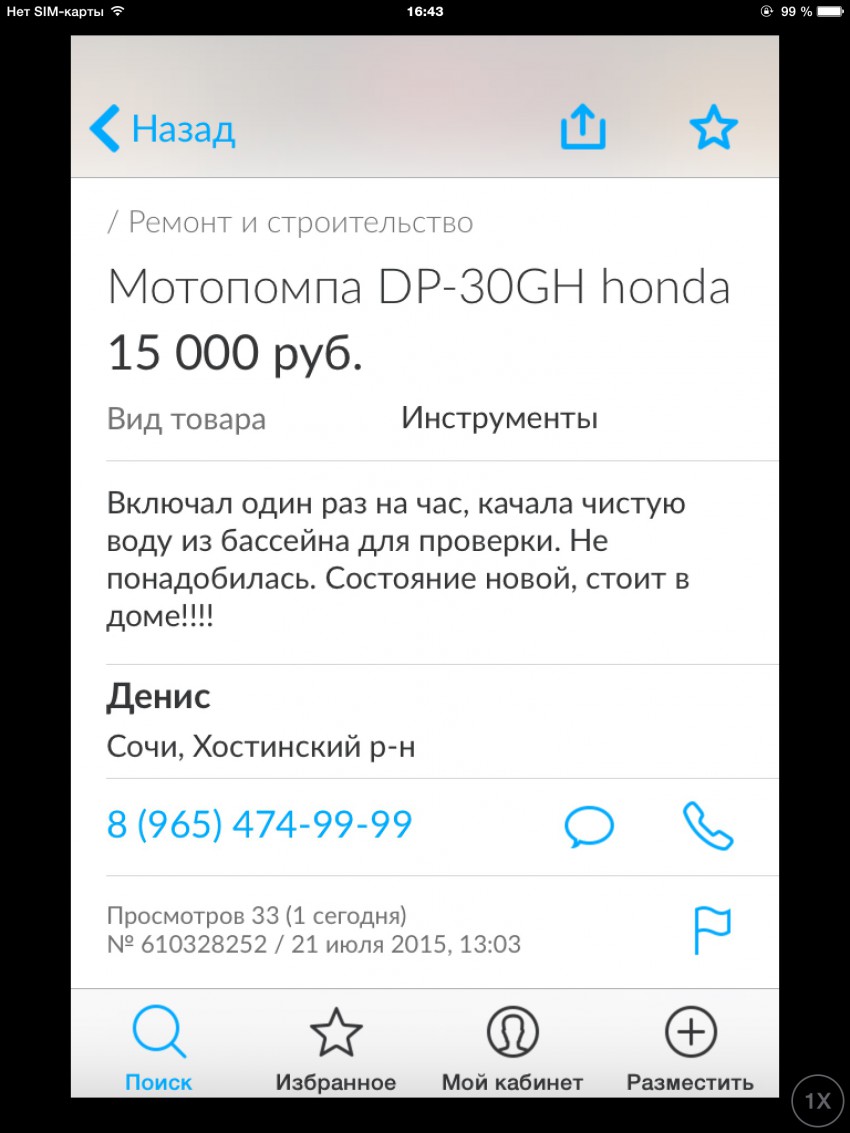850x1133 pixels.
Task: Switch to the Поиск tab
Action: pyautogui.click(x=159, y=1048)
